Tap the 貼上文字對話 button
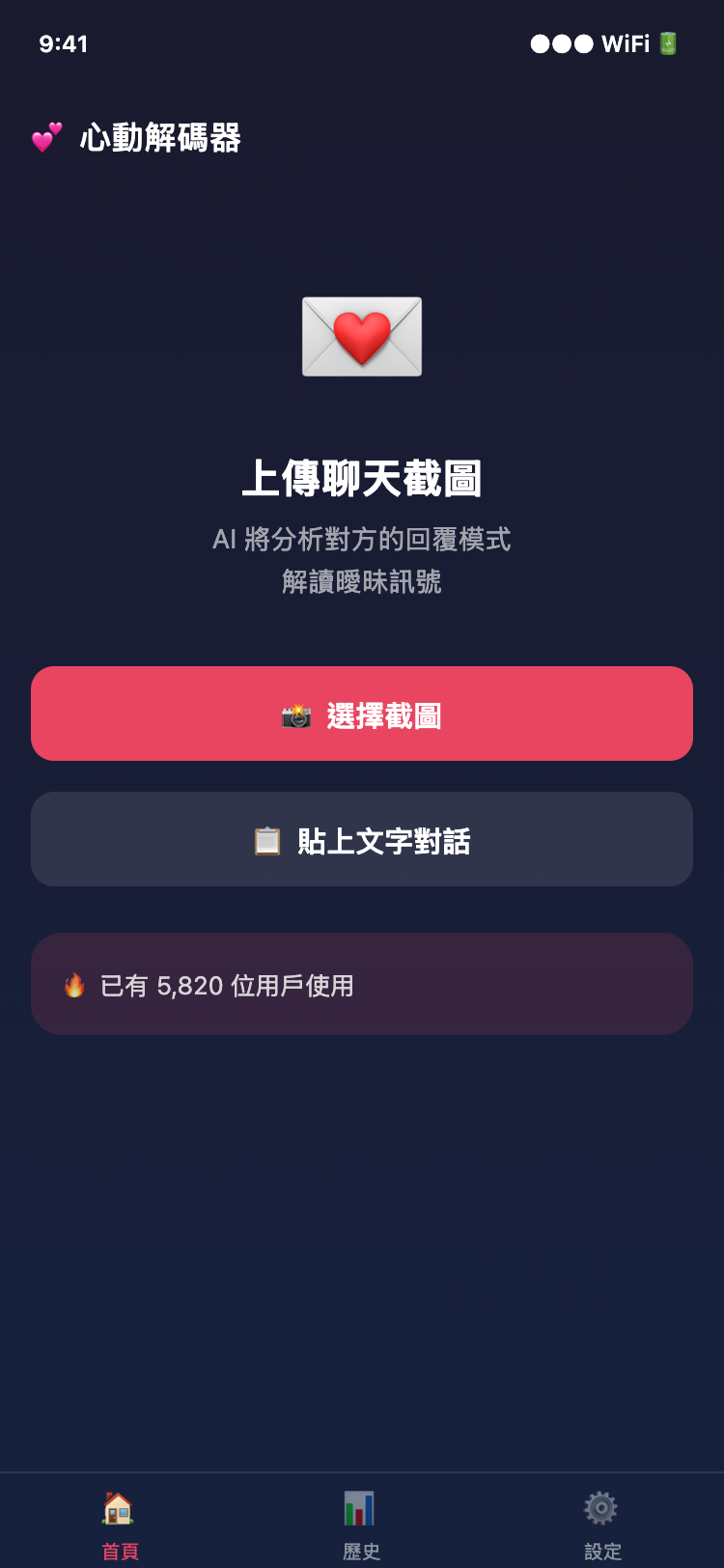 coord(362,838)
